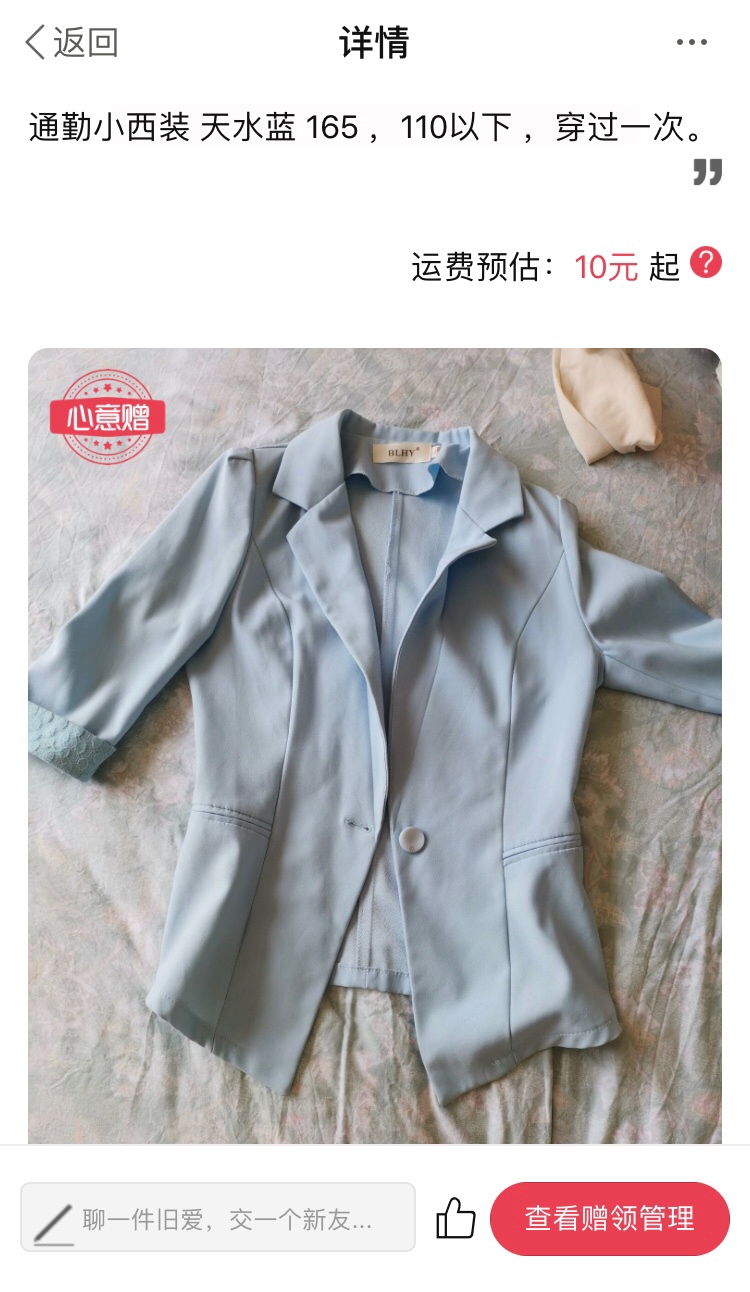This screenshot has height=1292, width=750.
Task: Open 查看赠领管理
Action: pos(610,1218)
